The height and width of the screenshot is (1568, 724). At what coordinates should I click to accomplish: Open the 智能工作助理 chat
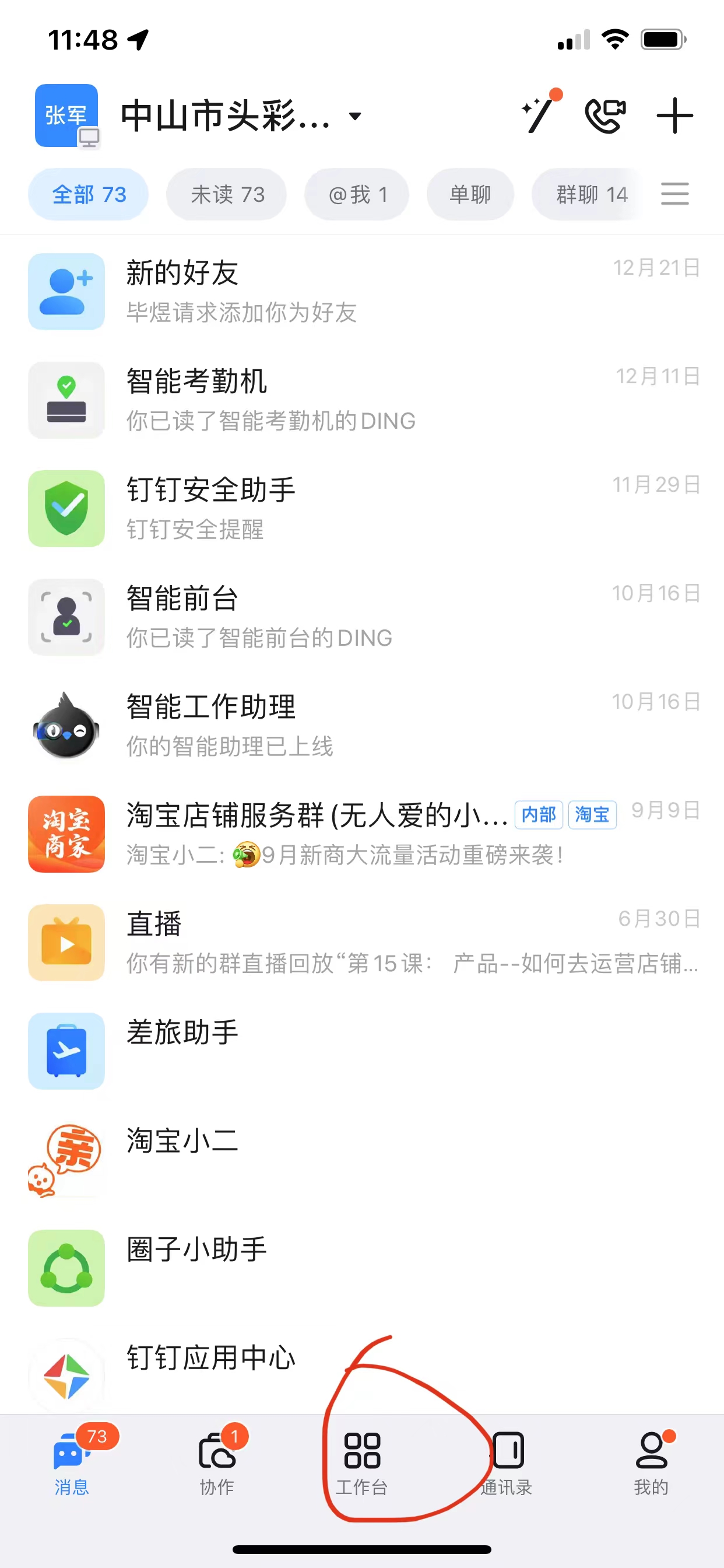pyautogui.click(x=362, y=726)
